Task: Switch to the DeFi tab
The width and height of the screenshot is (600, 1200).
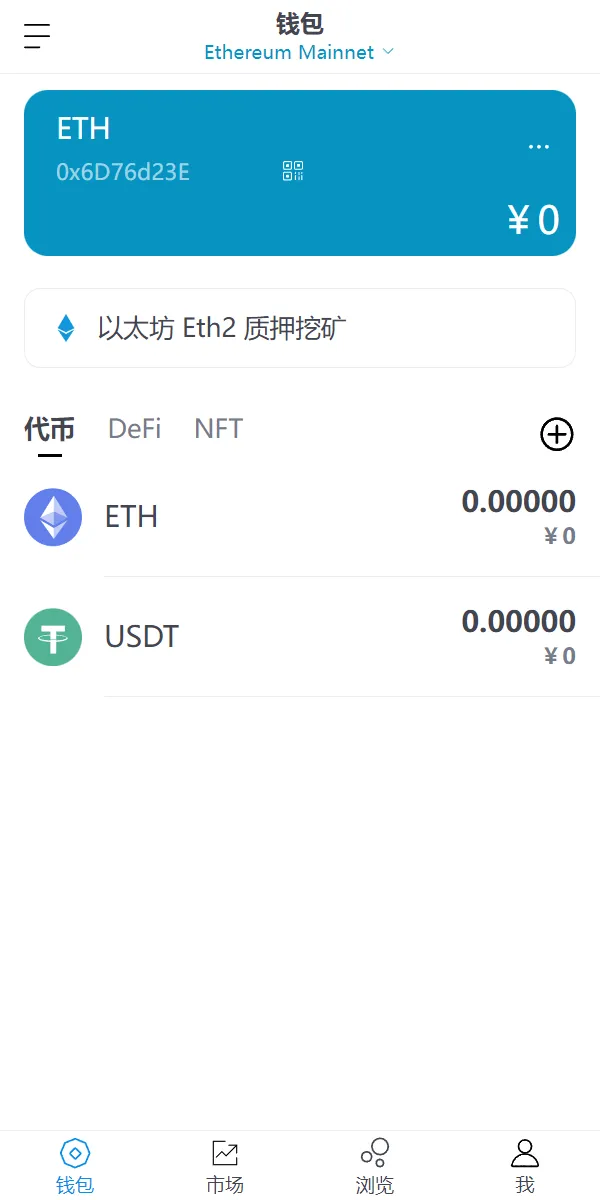Action: click(x=135, y=429)
